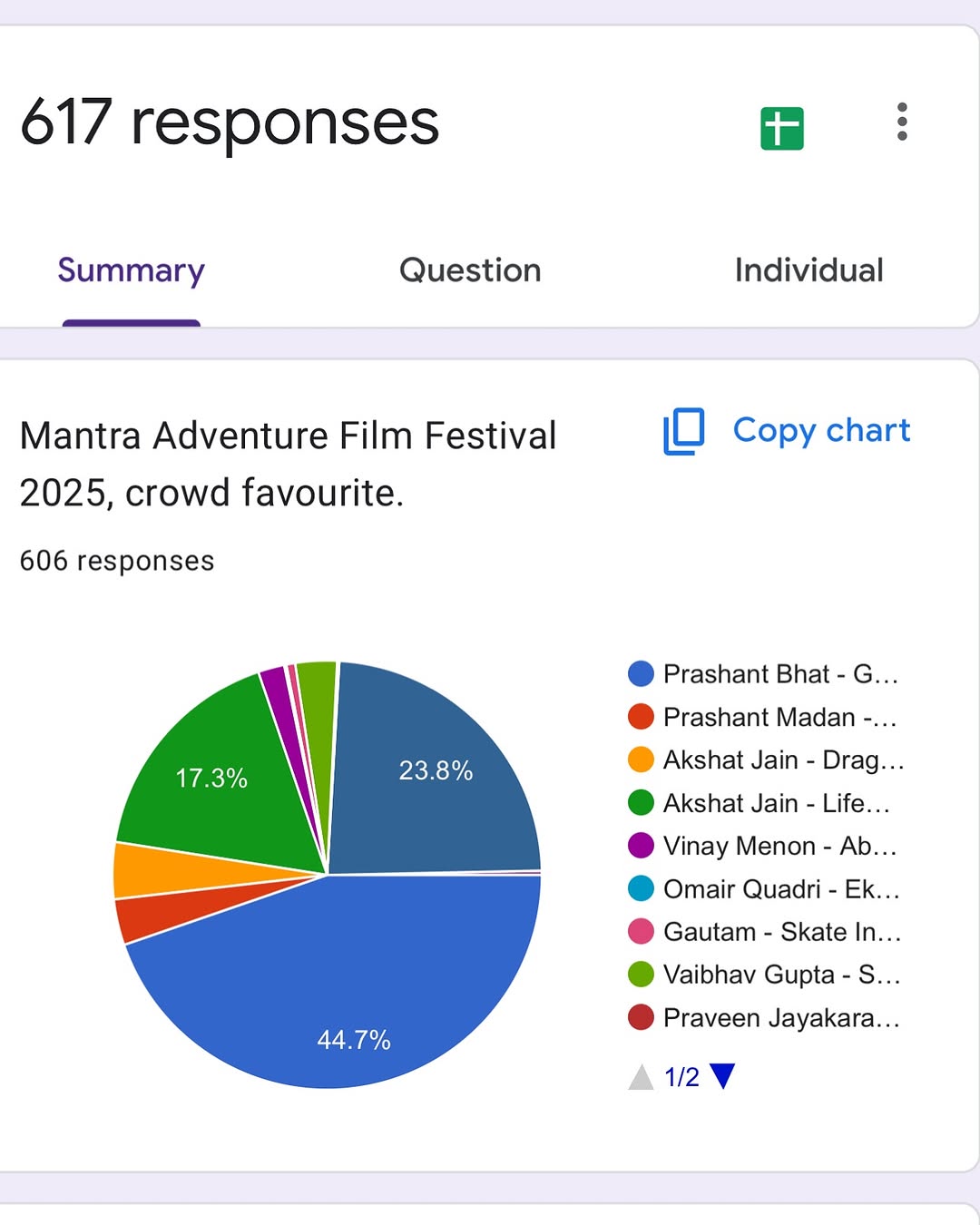This screenshot has height=1225, width=980.
Task: Click the olive legend dot for Vaibhav Gupta
Action: click(x=642, y=975)
